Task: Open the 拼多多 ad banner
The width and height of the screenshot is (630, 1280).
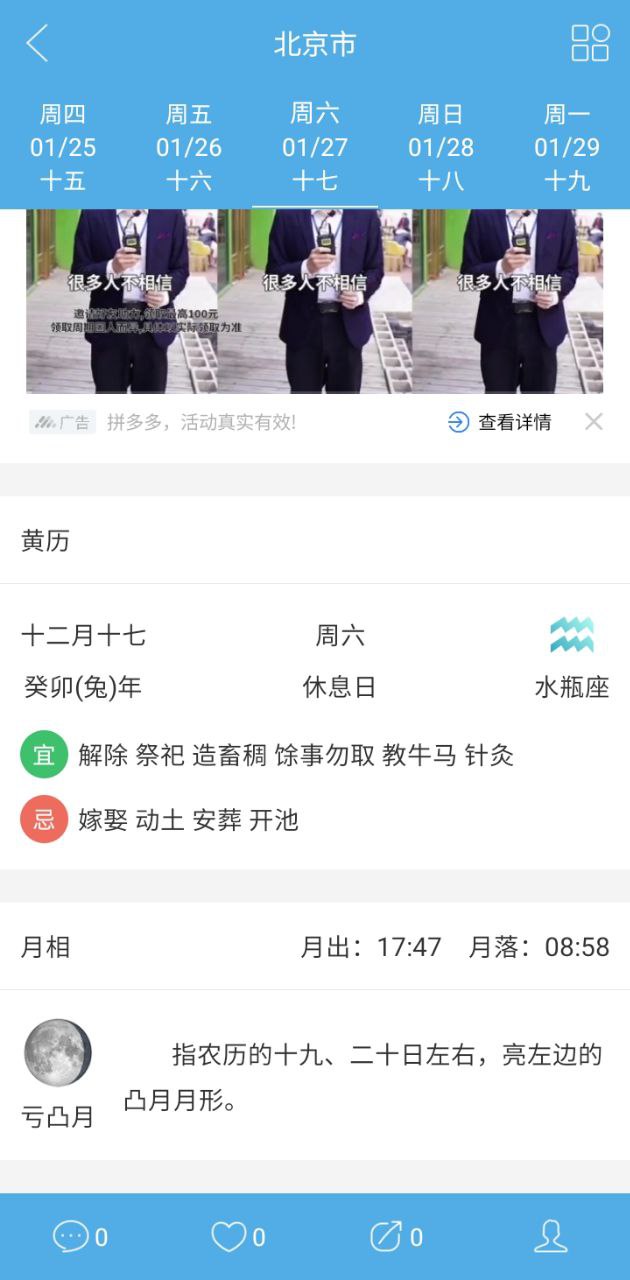Action: click(314, 300)
